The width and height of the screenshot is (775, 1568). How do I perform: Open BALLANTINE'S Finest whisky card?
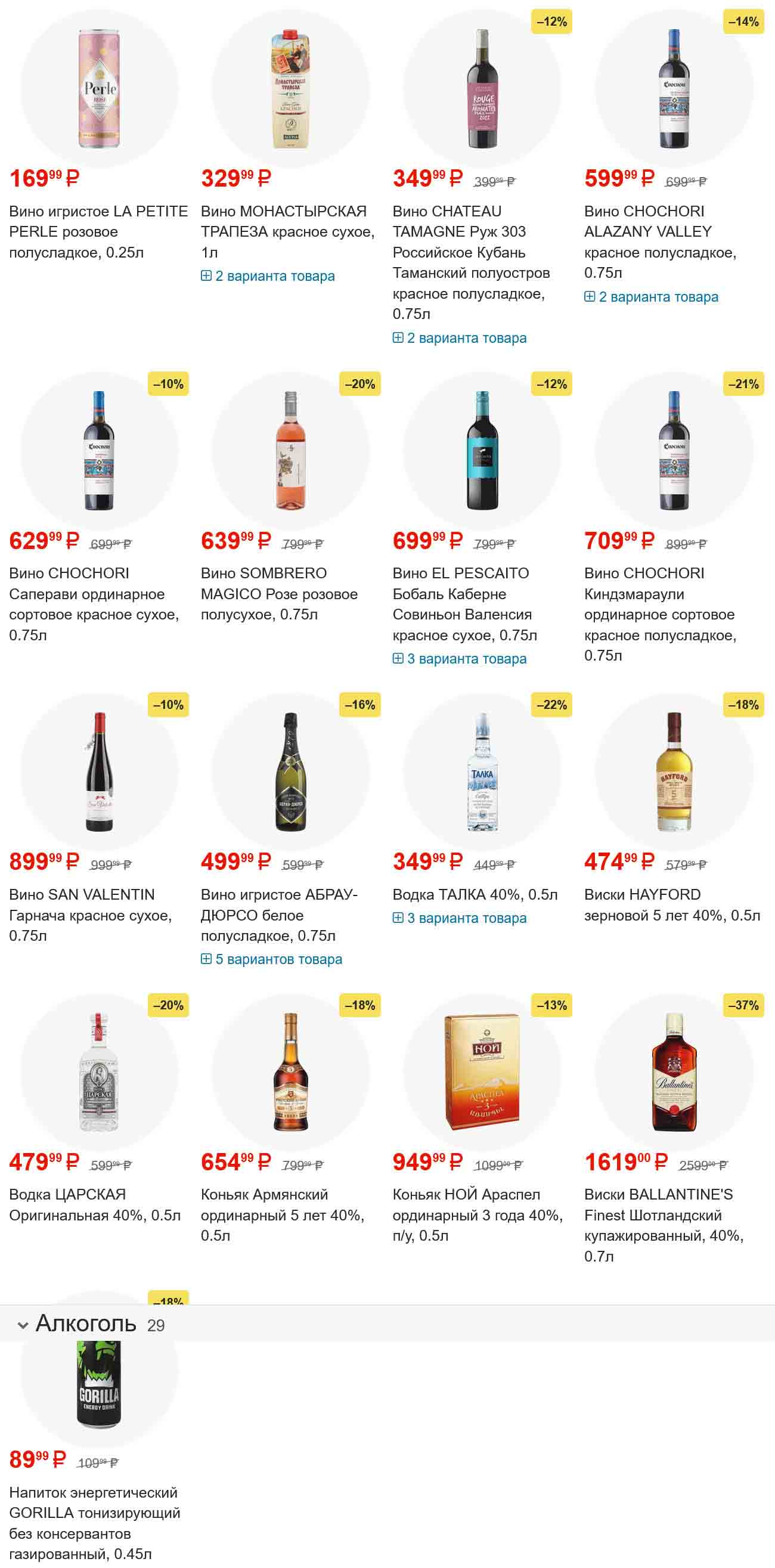point(664,1225)
